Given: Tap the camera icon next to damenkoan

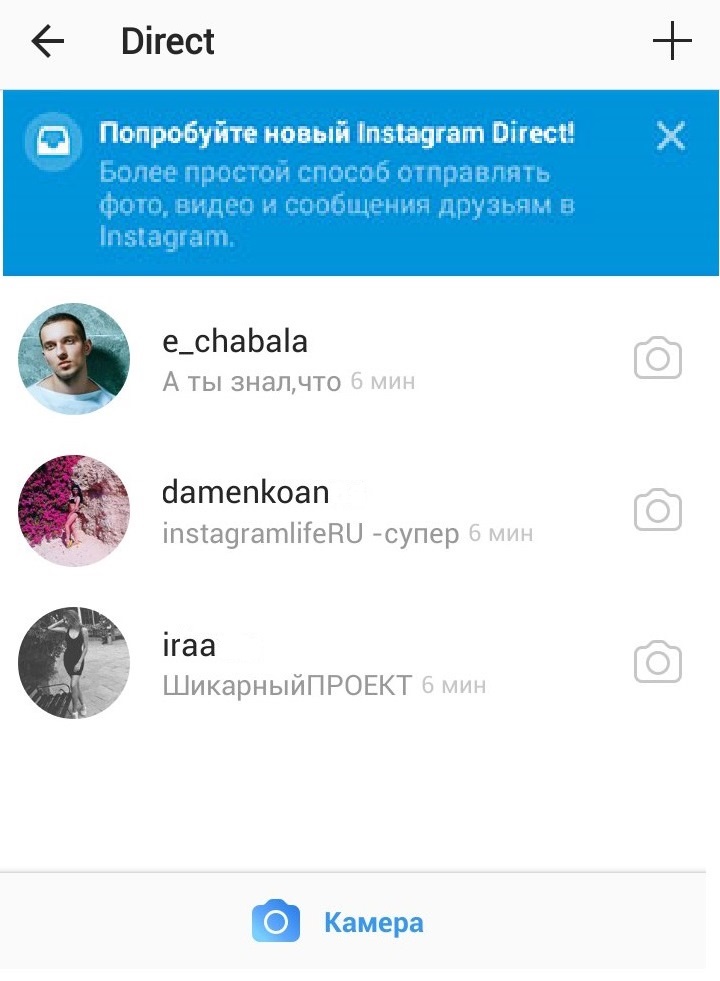Looking at the screenshot, I should 658,511.
